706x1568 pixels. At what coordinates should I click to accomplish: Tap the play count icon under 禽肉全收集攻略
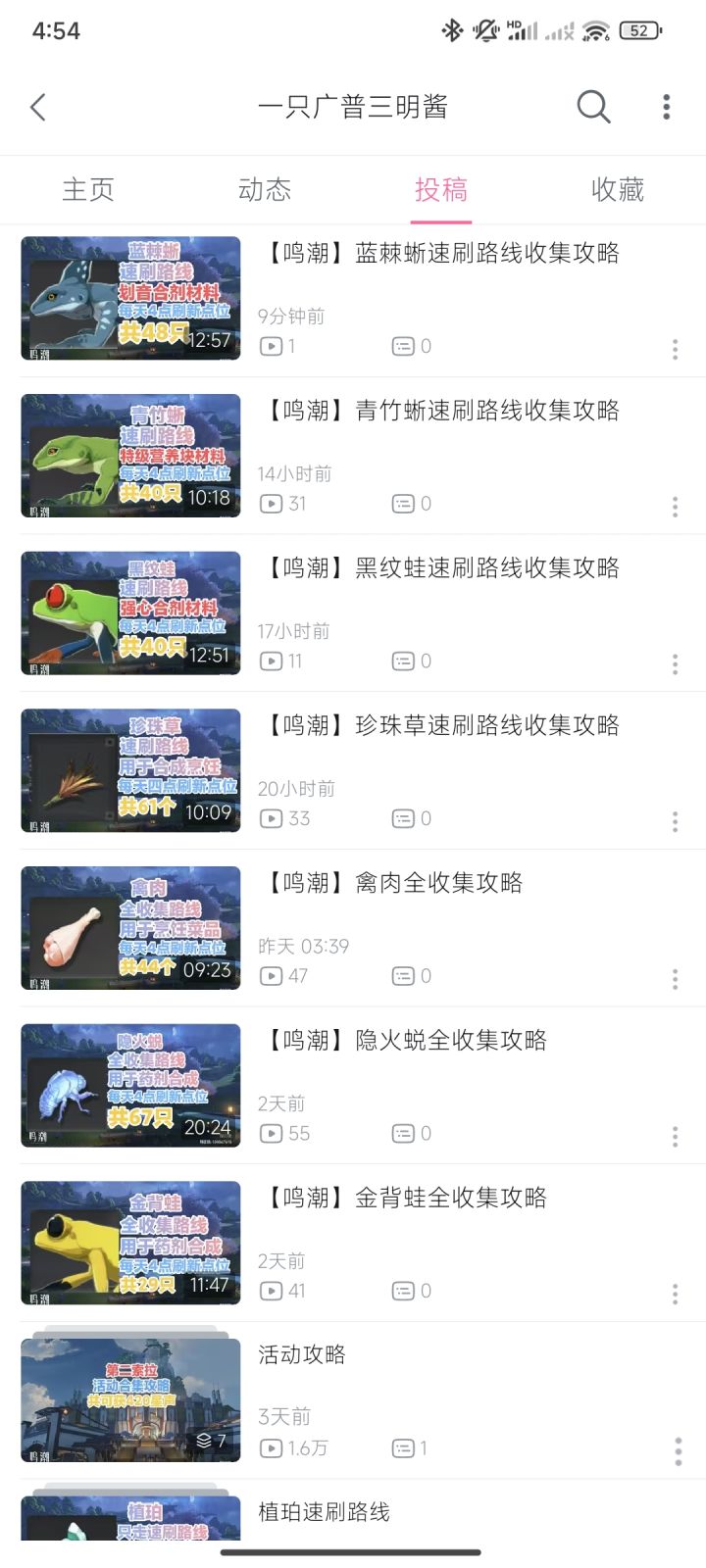(272, 976)
